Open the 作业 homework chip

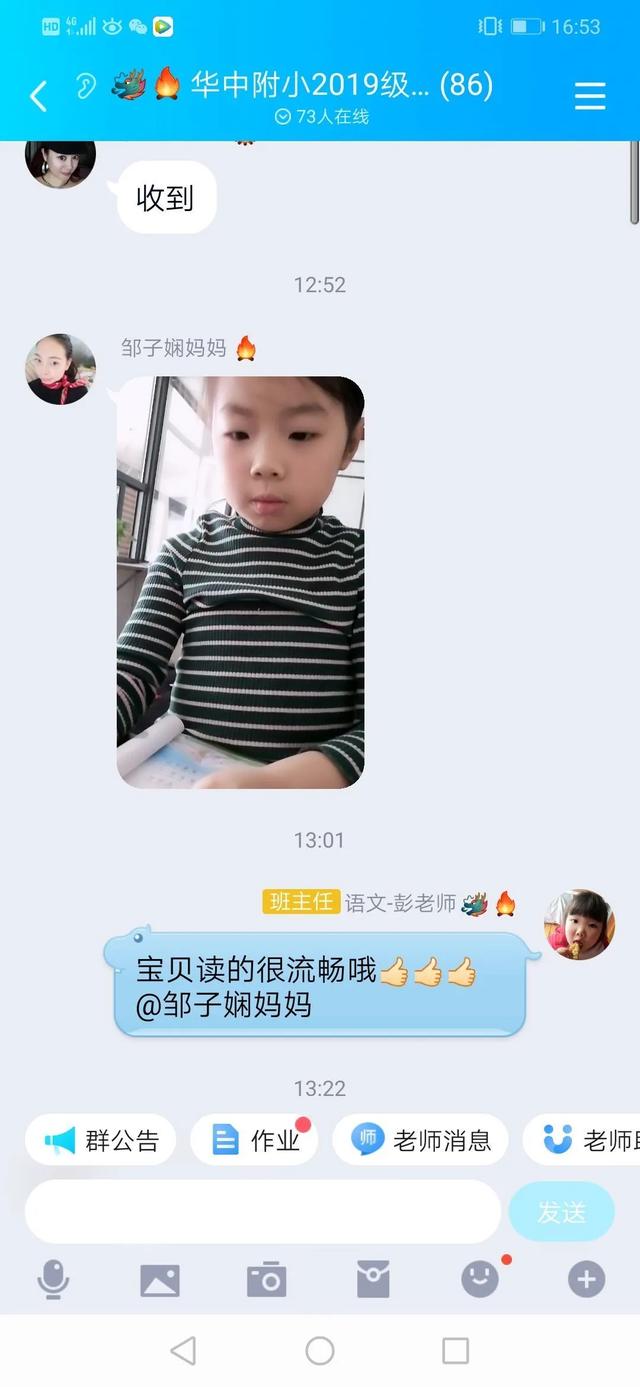255,1140
